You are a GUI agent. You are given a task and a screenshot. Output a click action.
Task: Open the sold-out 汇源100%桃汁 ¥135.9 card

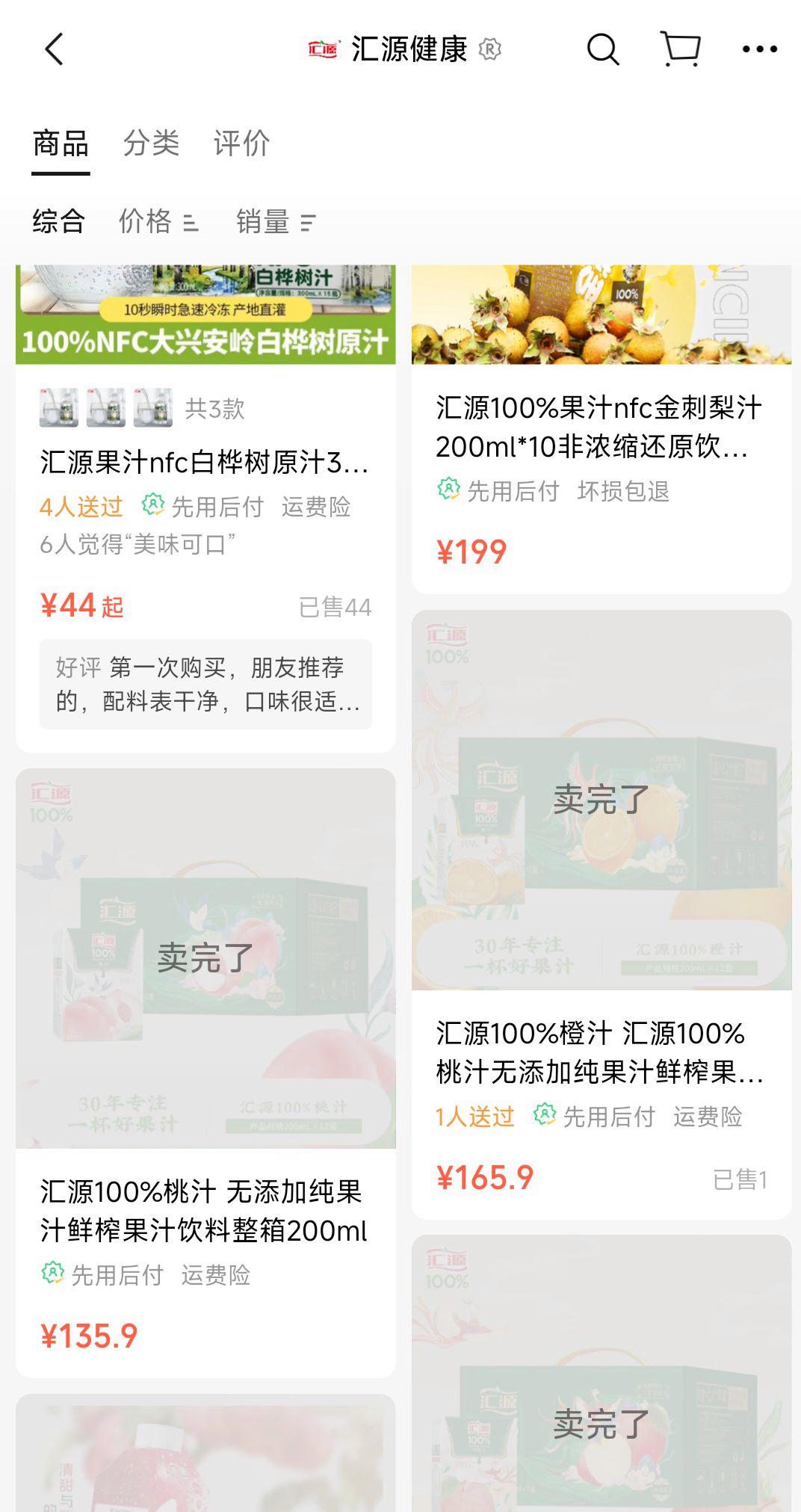204,1210
